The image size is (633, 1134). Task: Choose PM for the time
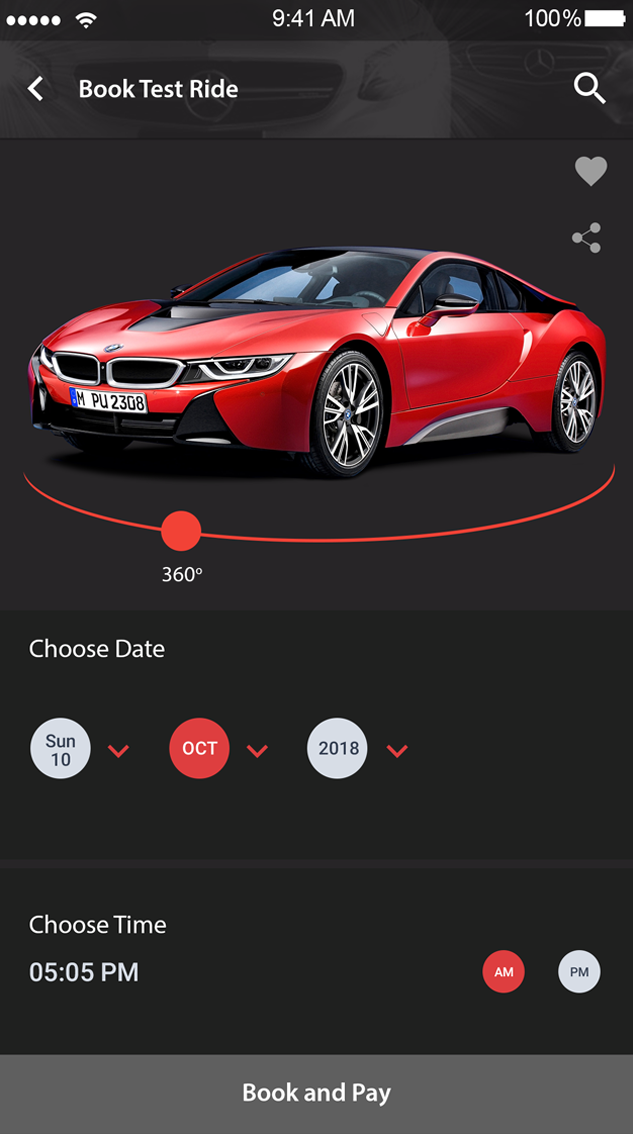coord(579,972)
